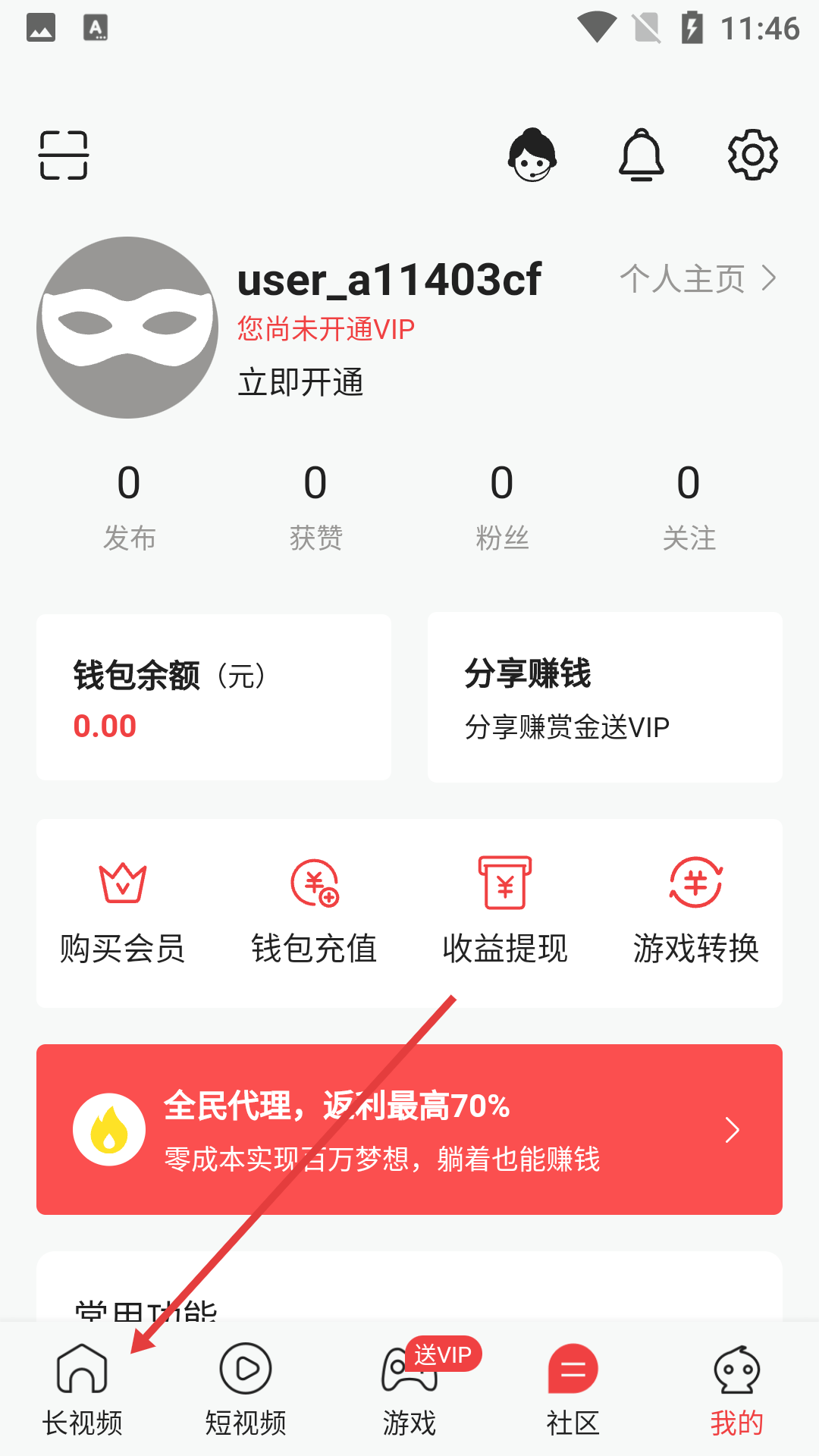Image resolution: width=819 pixels, height=1456 pixels.
Task: Tap 立即开通 to activate VIP
Action: point(300,383)
